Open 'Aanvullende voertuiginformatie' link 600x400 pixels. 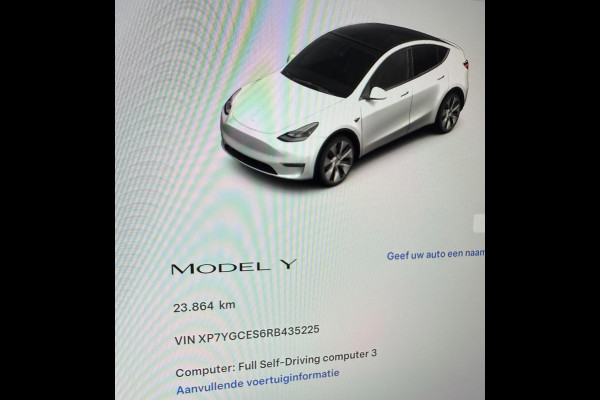click(x=257, y=375)
